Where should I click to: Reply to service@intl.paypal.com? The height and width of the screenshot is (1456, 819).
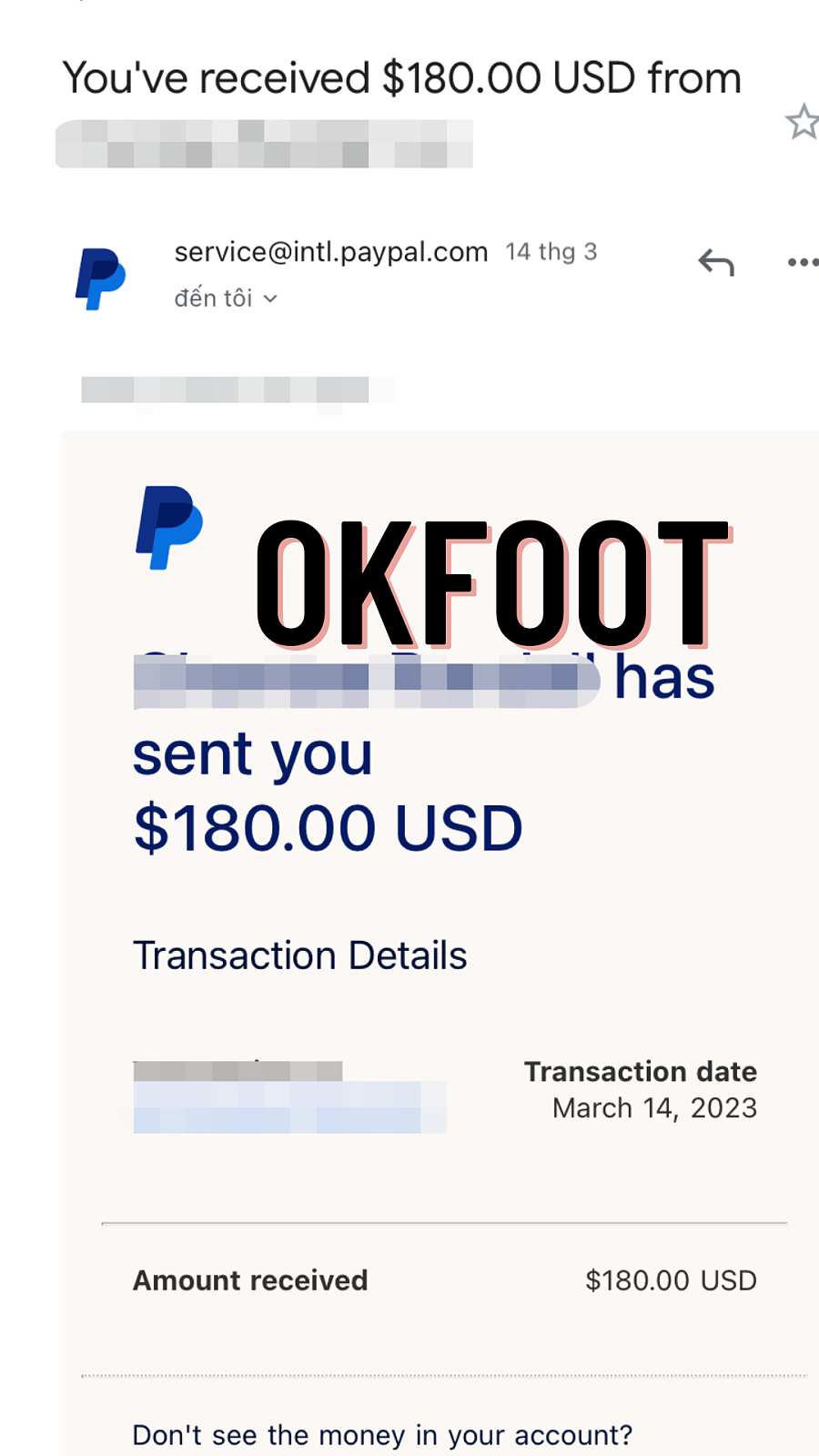pyautogui.click(x=716, y=263)
